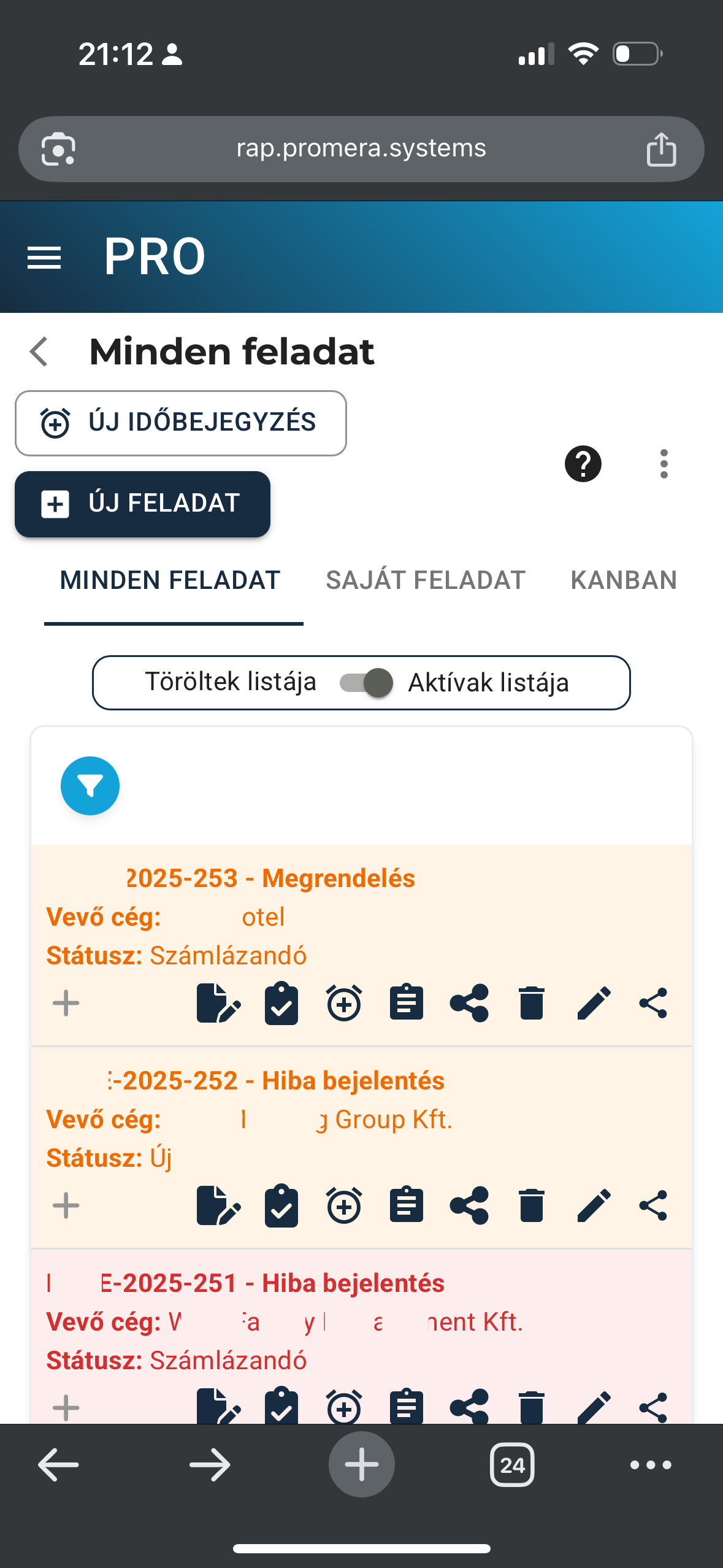Open the three-dot overflow menu

pos(664,464)
